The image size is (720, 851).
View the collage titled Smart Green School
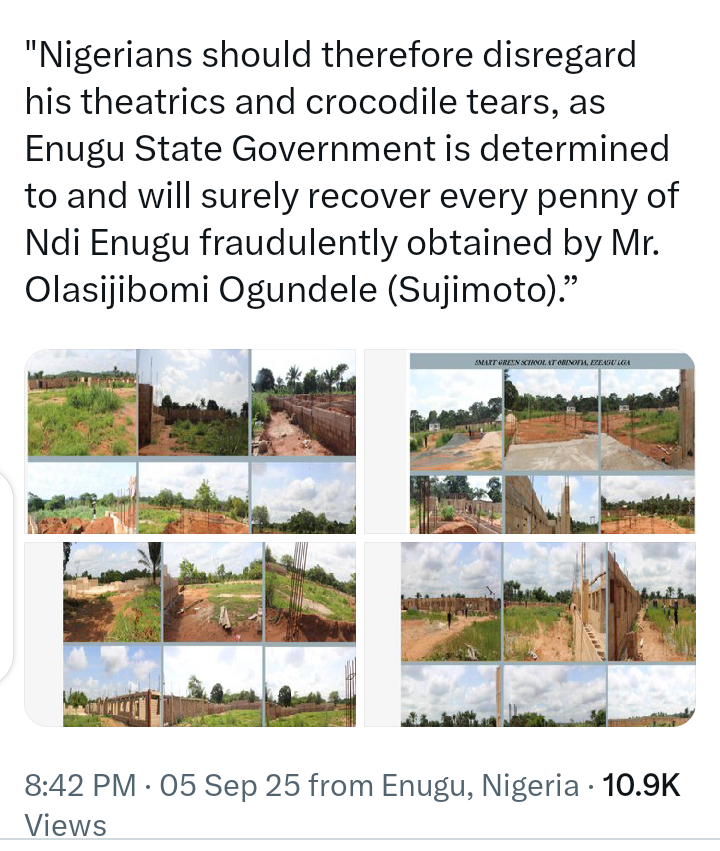click(530, 442)
